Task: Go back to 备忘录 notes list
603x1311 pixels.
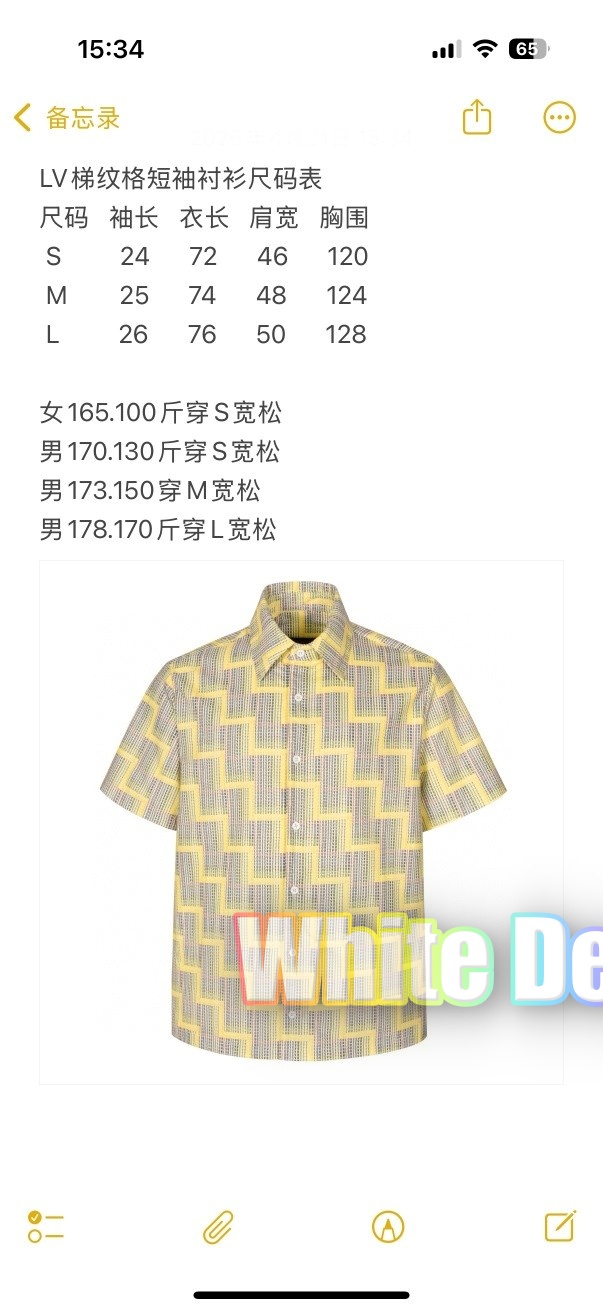Action: pyautogui.click(x=66, y=118)
